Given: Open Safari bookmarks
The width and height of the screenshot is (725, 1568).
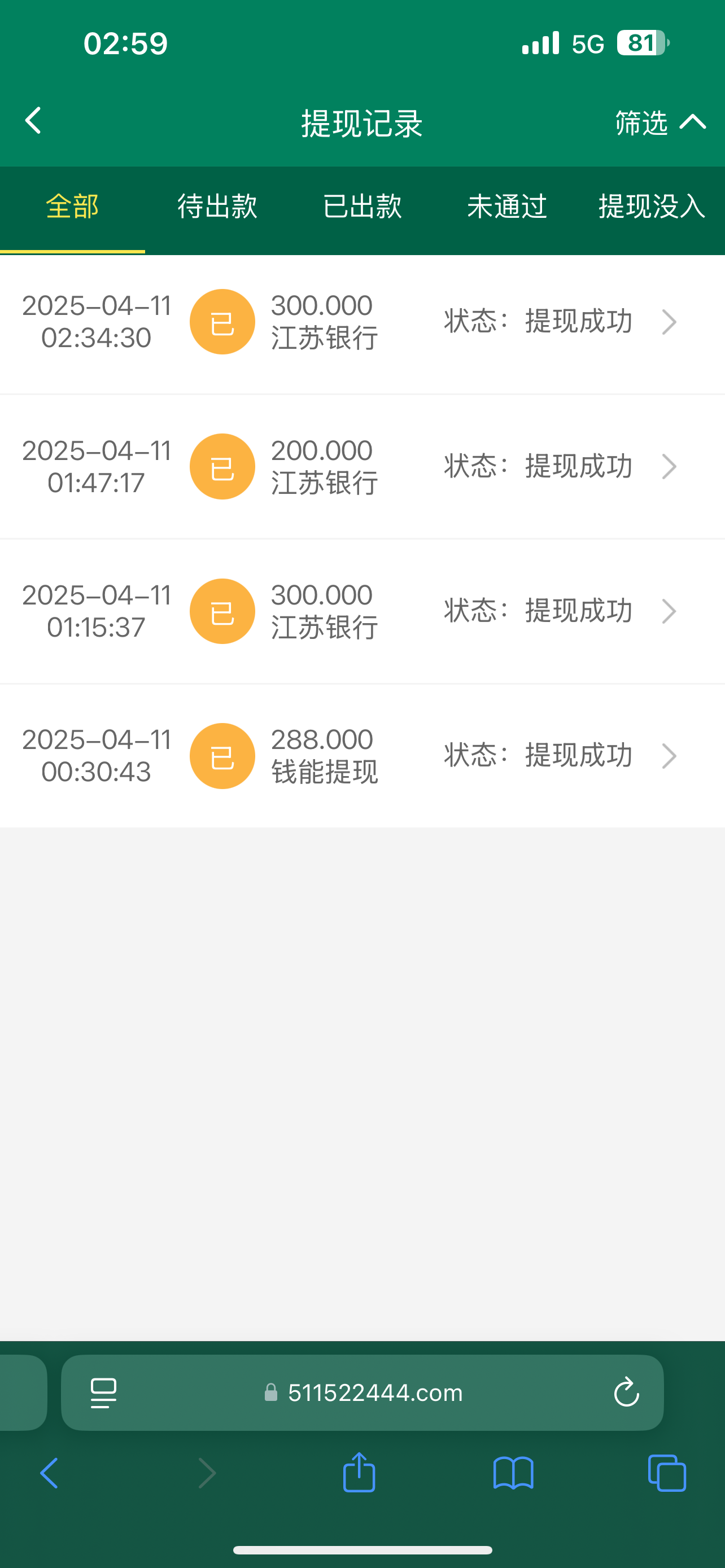Looking at the screenshot, I should click(x=513, y=1473).
